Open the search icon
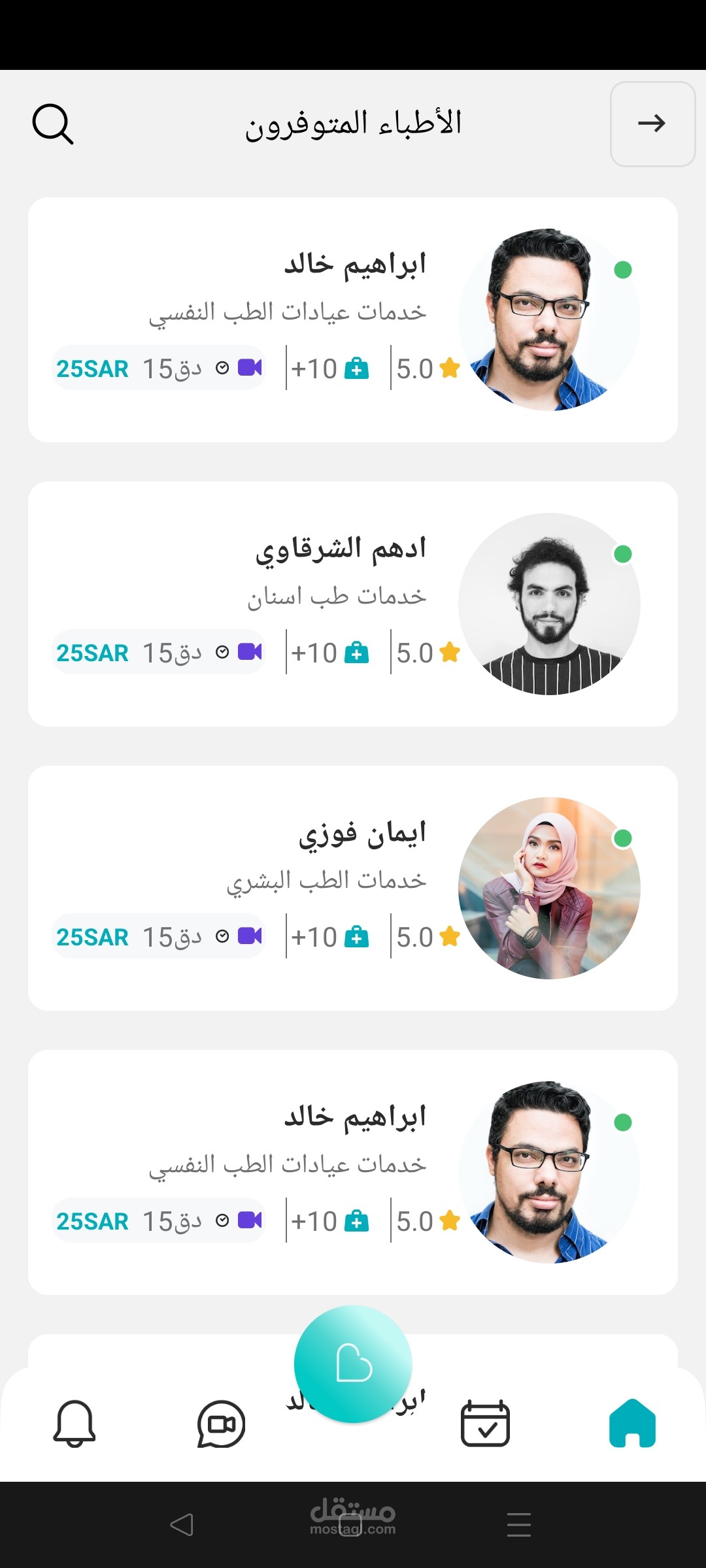 (x=53, y=123)
